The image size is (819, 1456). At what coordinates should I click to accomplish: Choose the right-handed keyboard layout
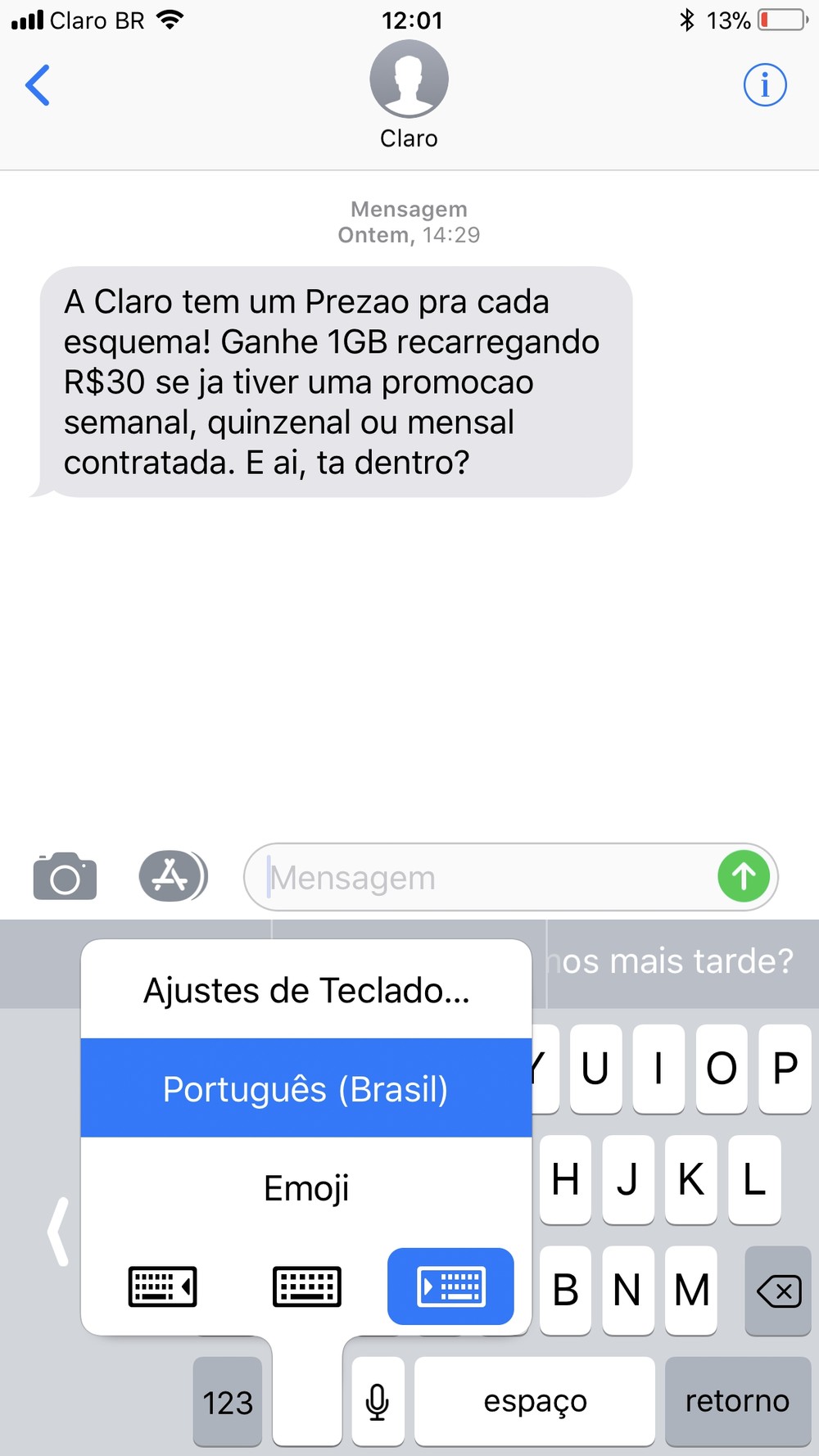[450, 1286]
